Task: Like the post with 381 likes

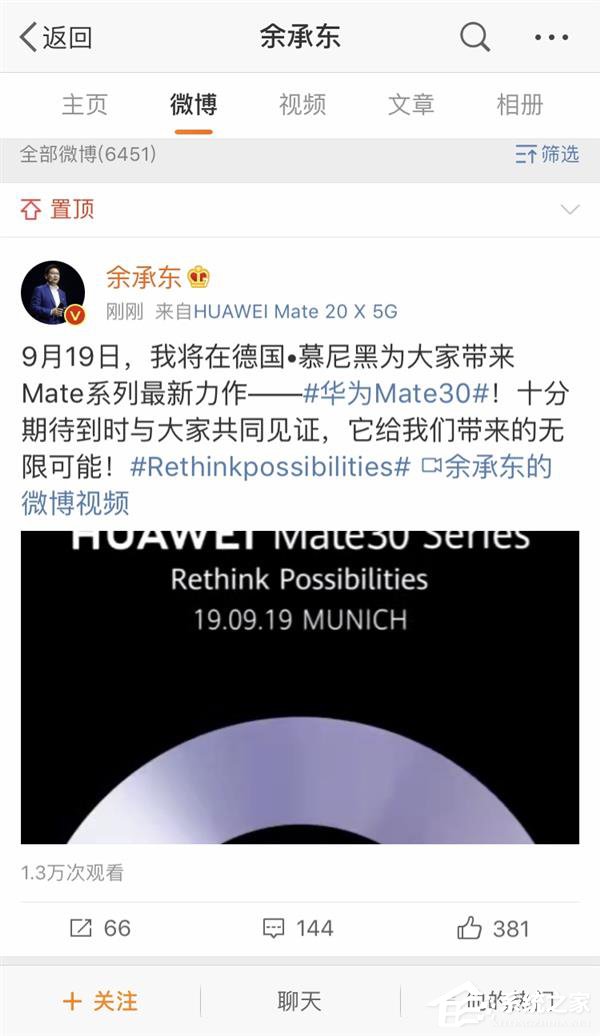Action: 493,928
